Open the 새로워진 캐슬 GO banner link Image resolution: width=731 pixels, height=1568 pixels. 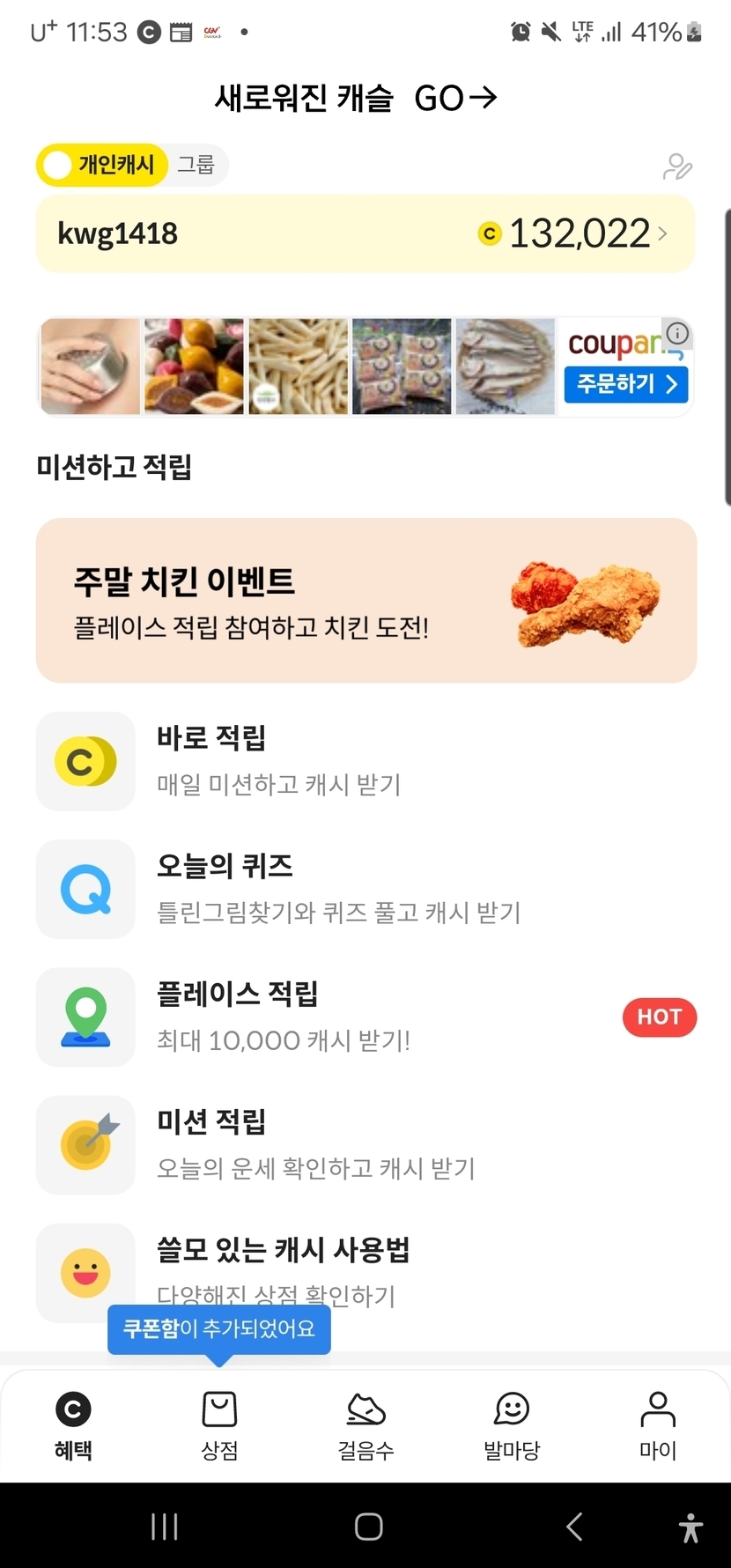(x=357, y=98)
